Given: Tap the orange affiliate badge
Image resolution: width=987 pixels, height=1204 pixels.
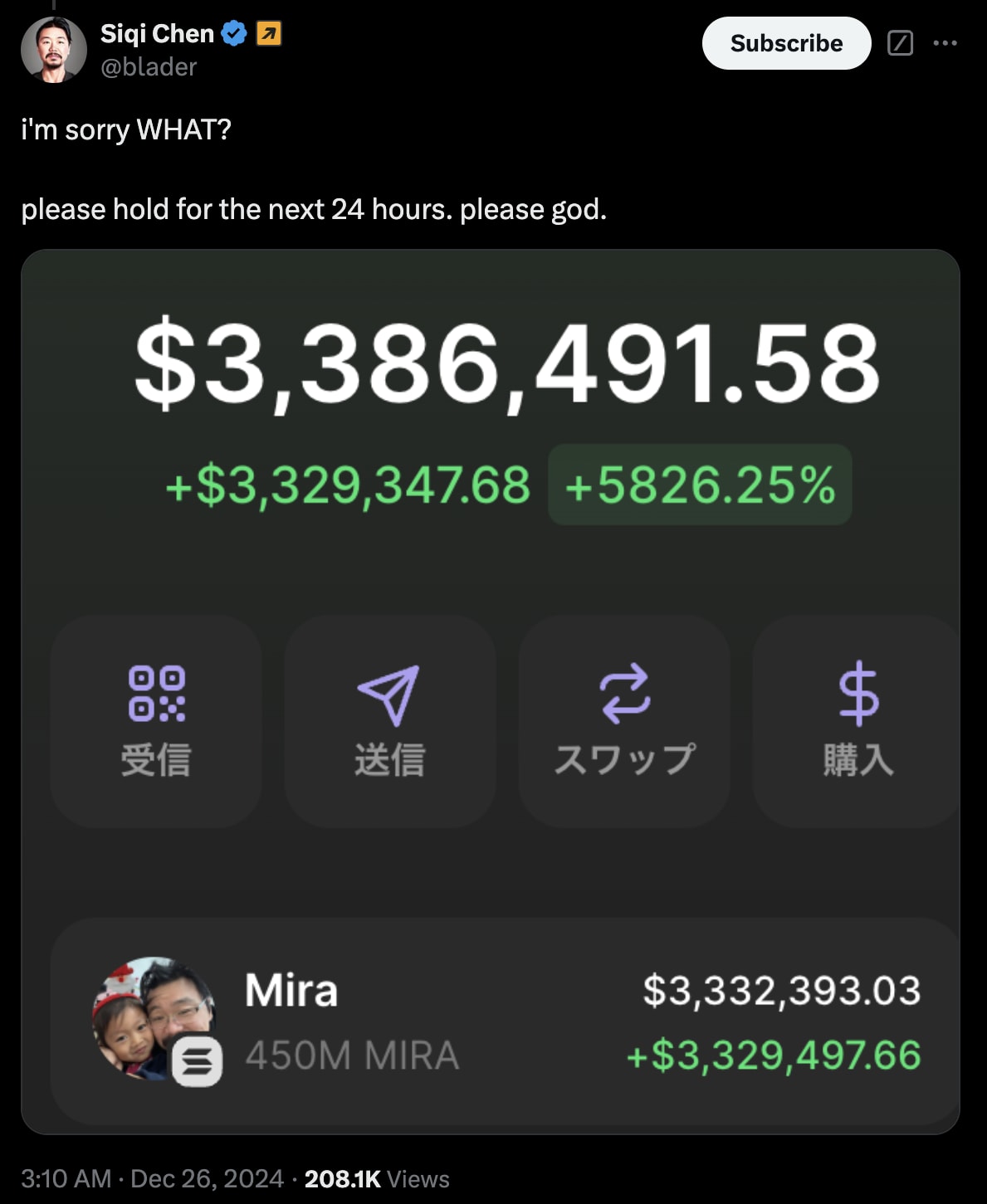Looking at the screenshot, I should [268, 34].
